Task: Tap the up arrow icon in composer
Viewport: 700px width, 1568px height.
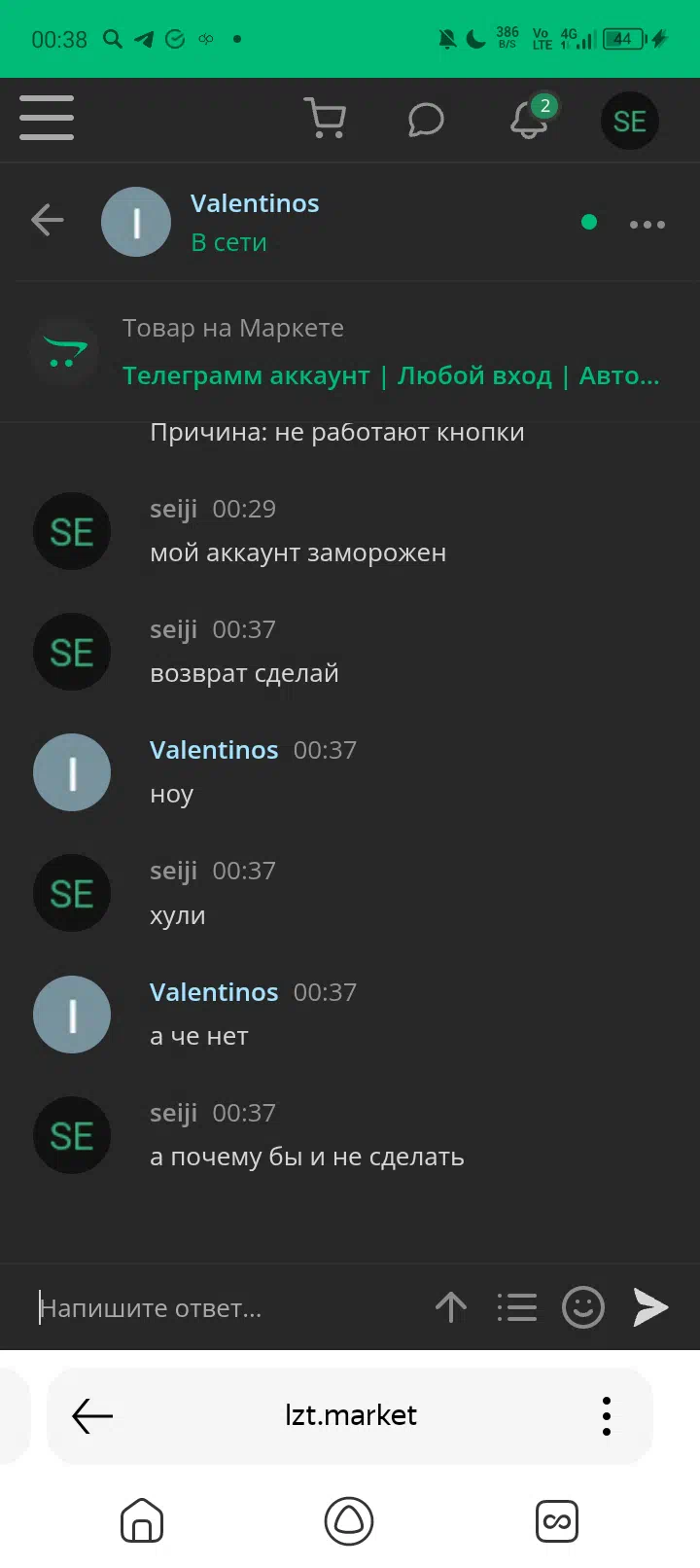Action: point(451,1307)
